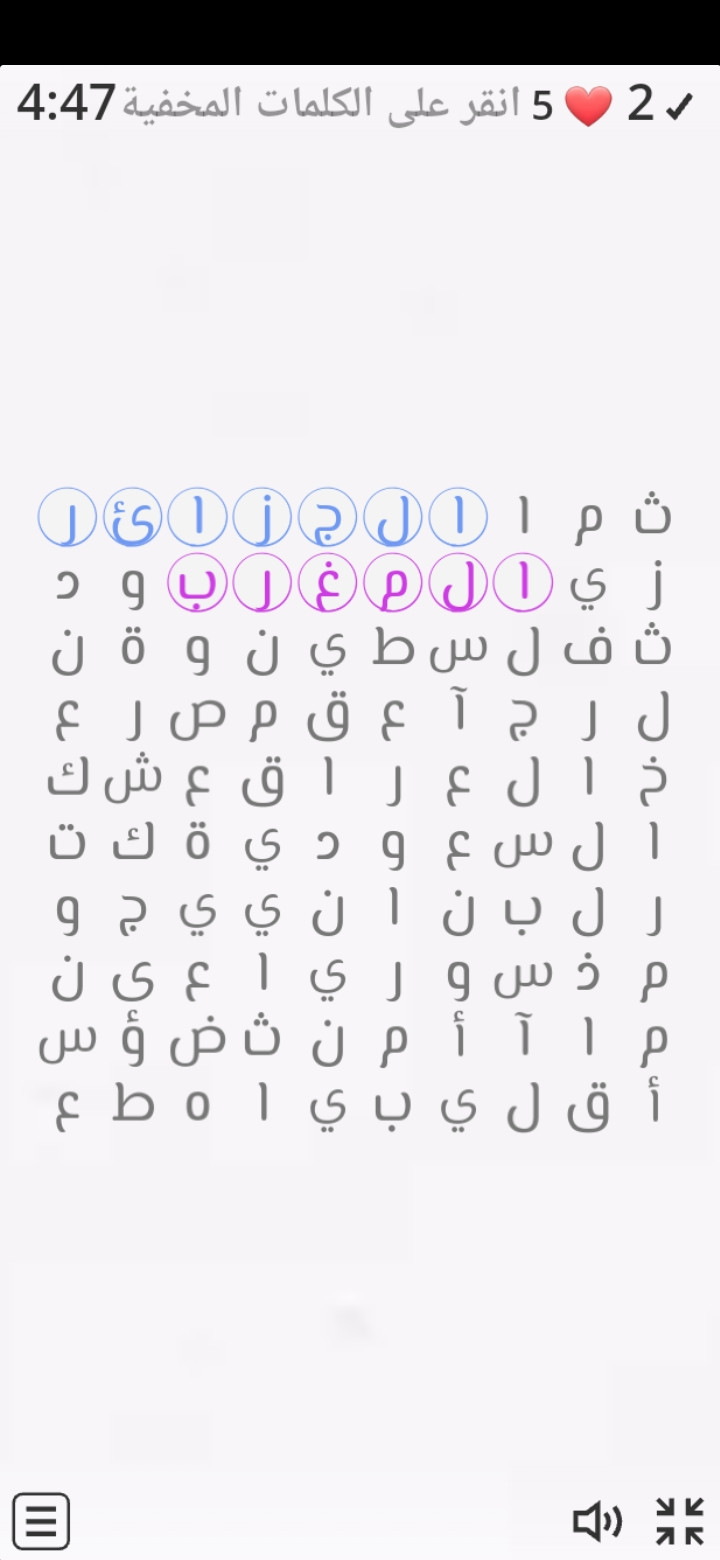This screenshot has height=1560, width=720.
Task: Tap the letter ت in the grid
Action: (68, 844)
